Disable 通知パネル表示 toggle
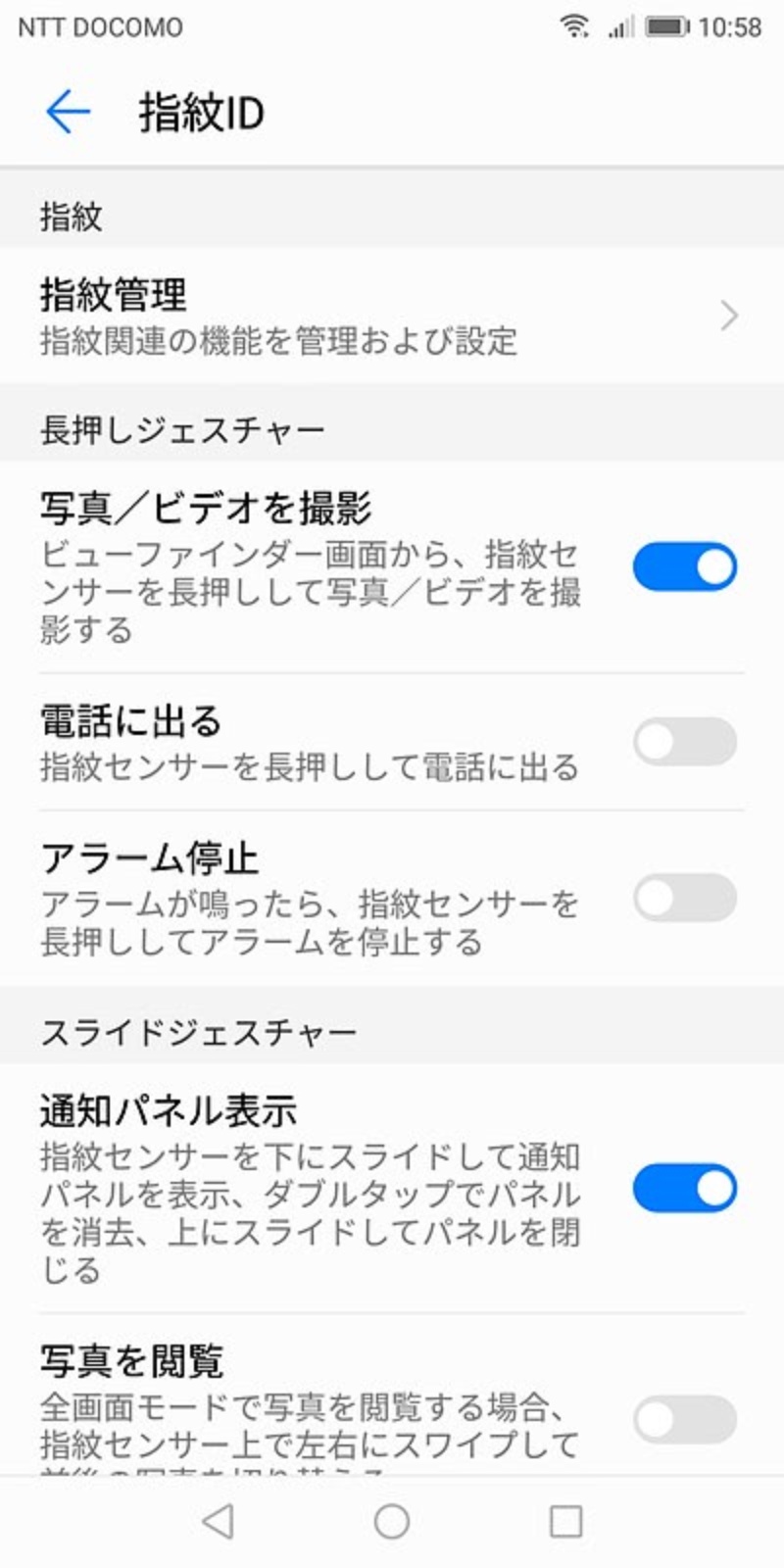 click(x=685, y=1187)
